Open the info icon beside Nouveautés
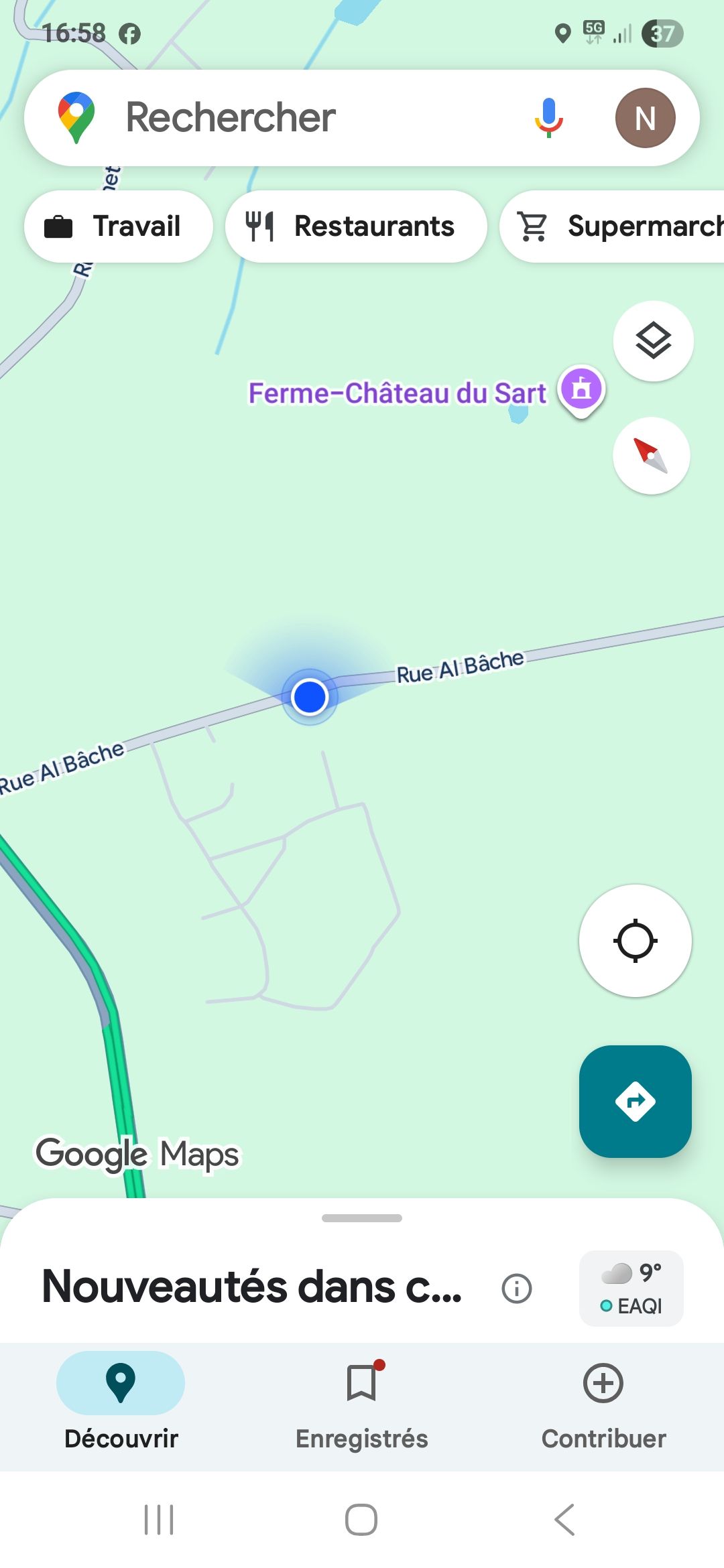The width and height of the screenshot is (724, 1568). [516, 1288]
